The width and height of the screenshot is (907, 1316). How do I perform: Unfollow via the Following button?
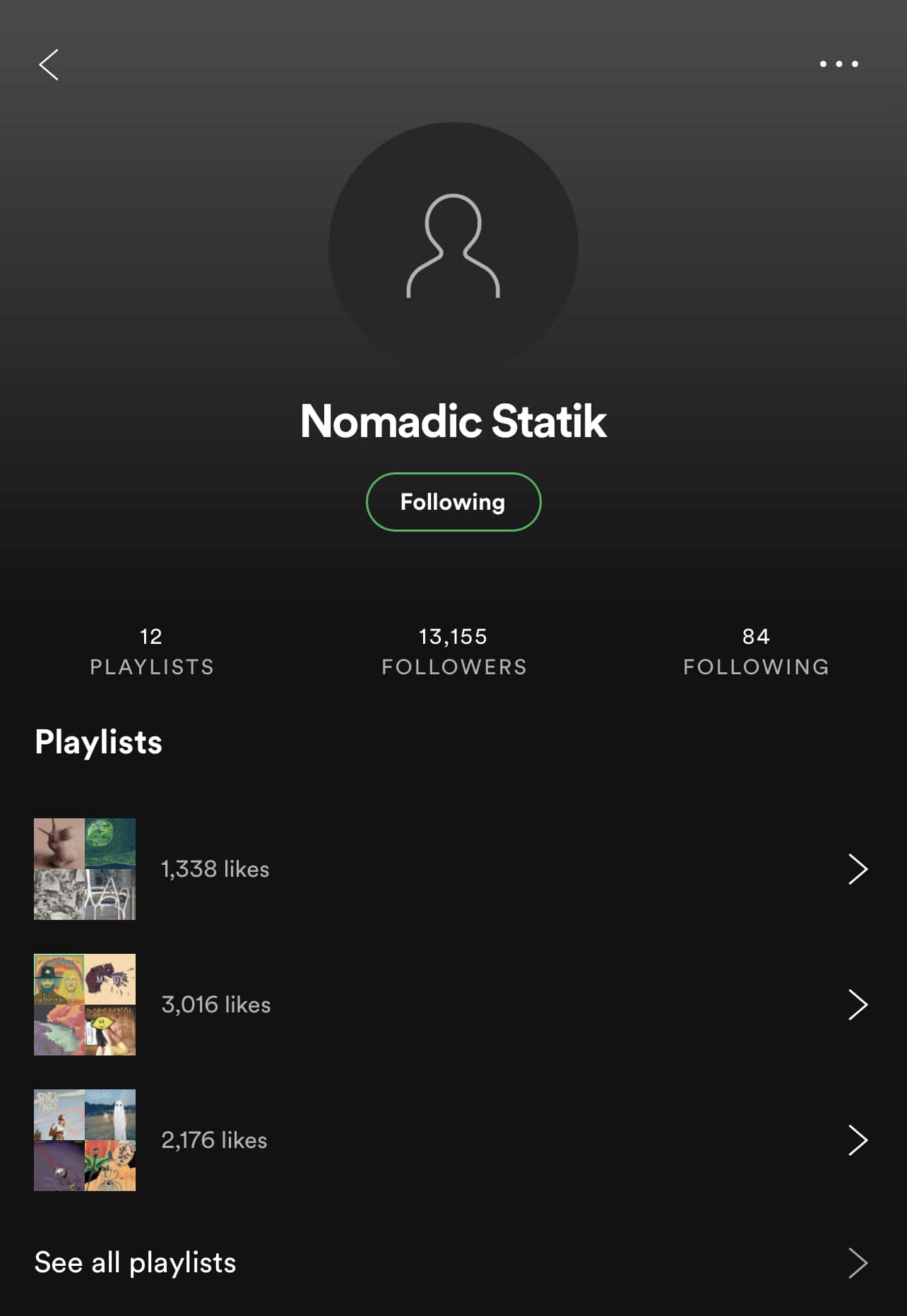453,502
